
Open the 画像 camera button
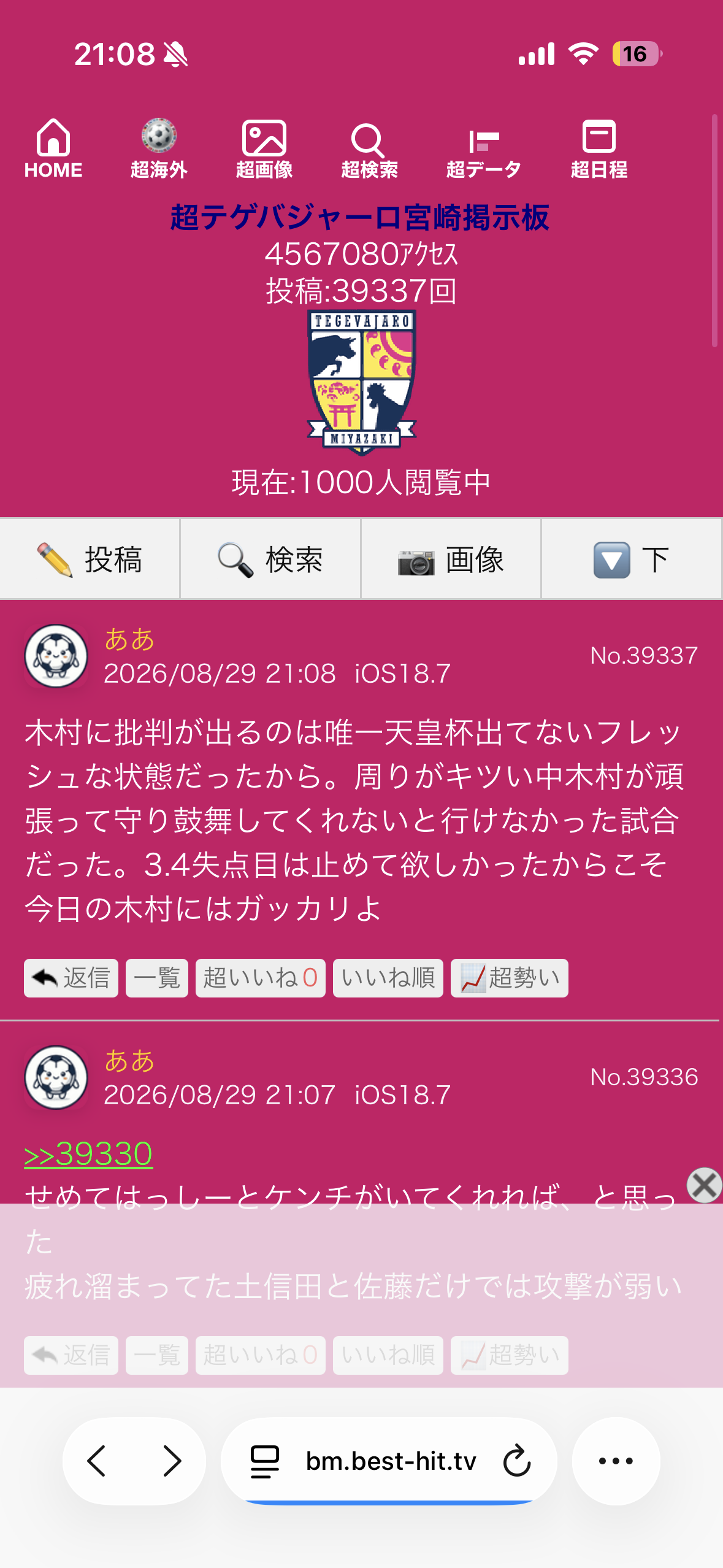[451, 559]
